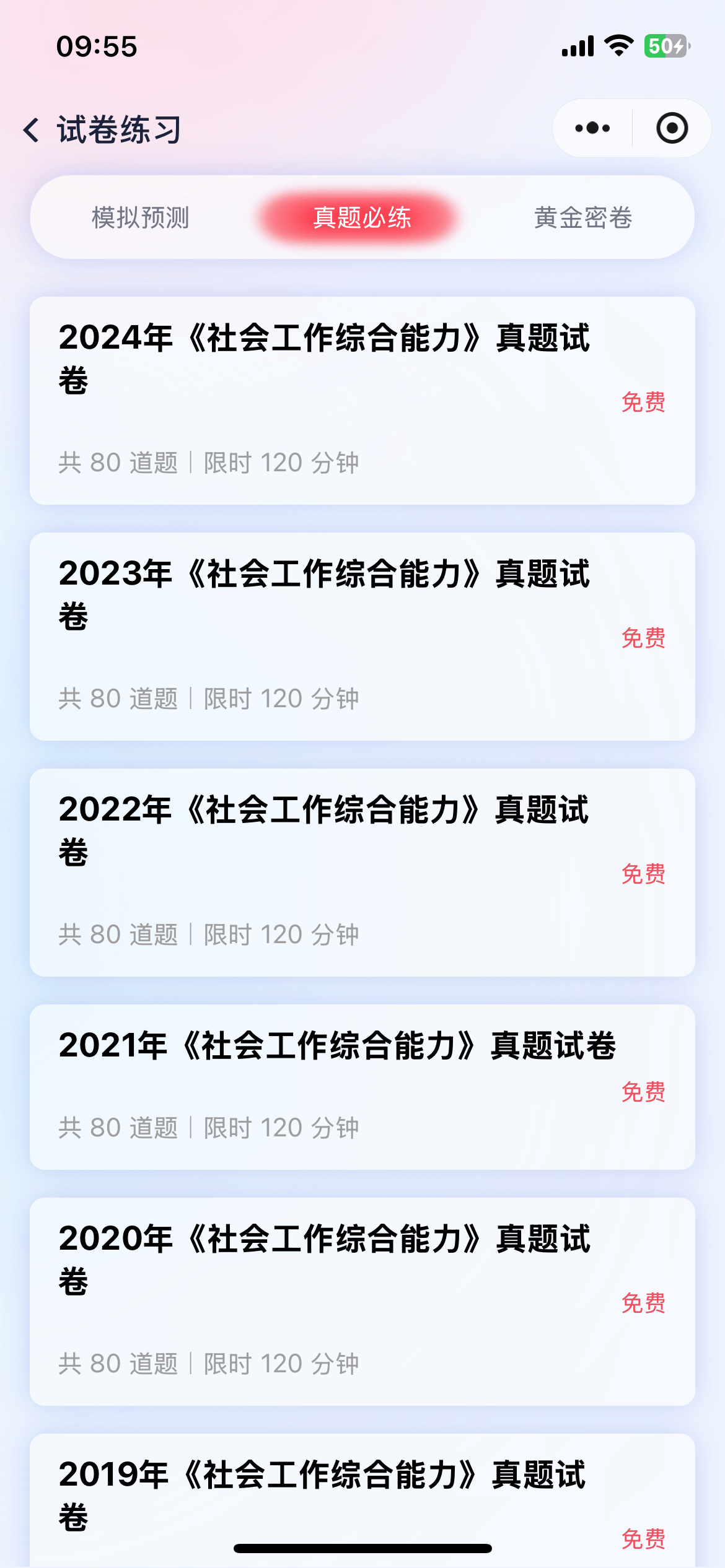Tap 共 80 道题 on the 2021 paper
This screenshot has height=1568, width=725.
tap(118, 1127)
